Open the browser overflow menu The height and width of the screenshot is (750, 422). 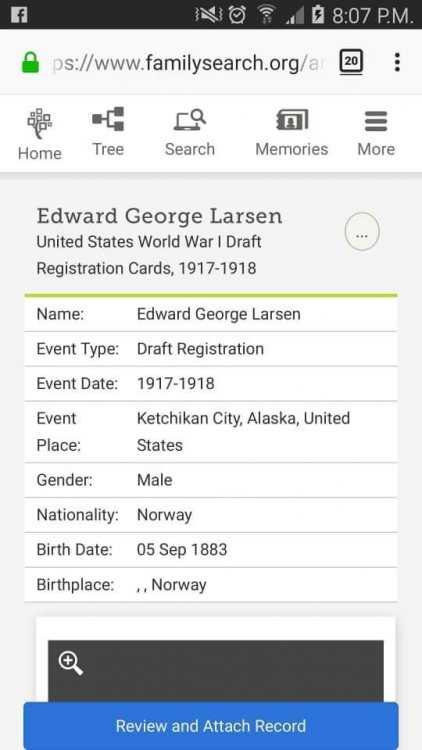(x=397, y=62)
